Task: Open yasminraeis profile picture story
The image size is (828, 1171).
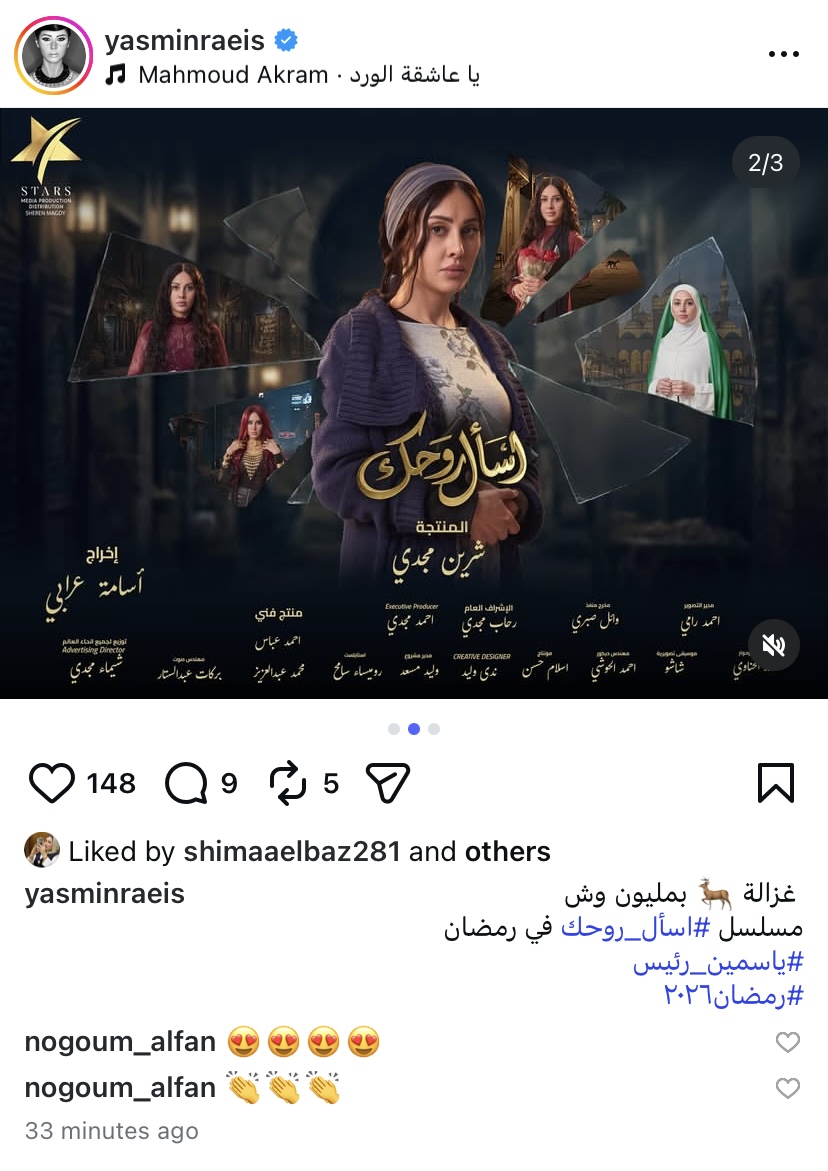Action: (53, 55)
